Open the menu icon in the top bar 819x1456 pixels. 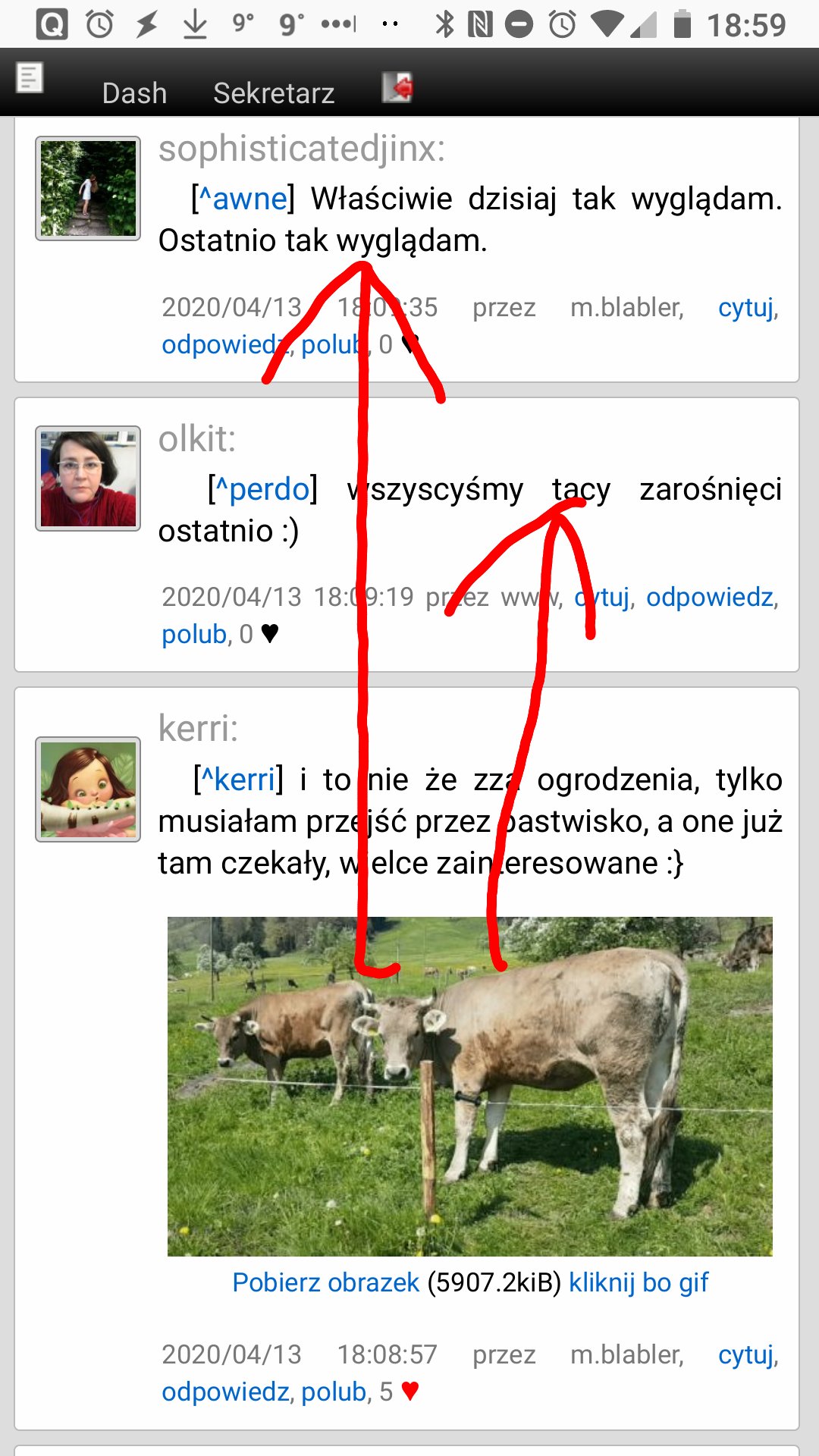click(30, 77)
